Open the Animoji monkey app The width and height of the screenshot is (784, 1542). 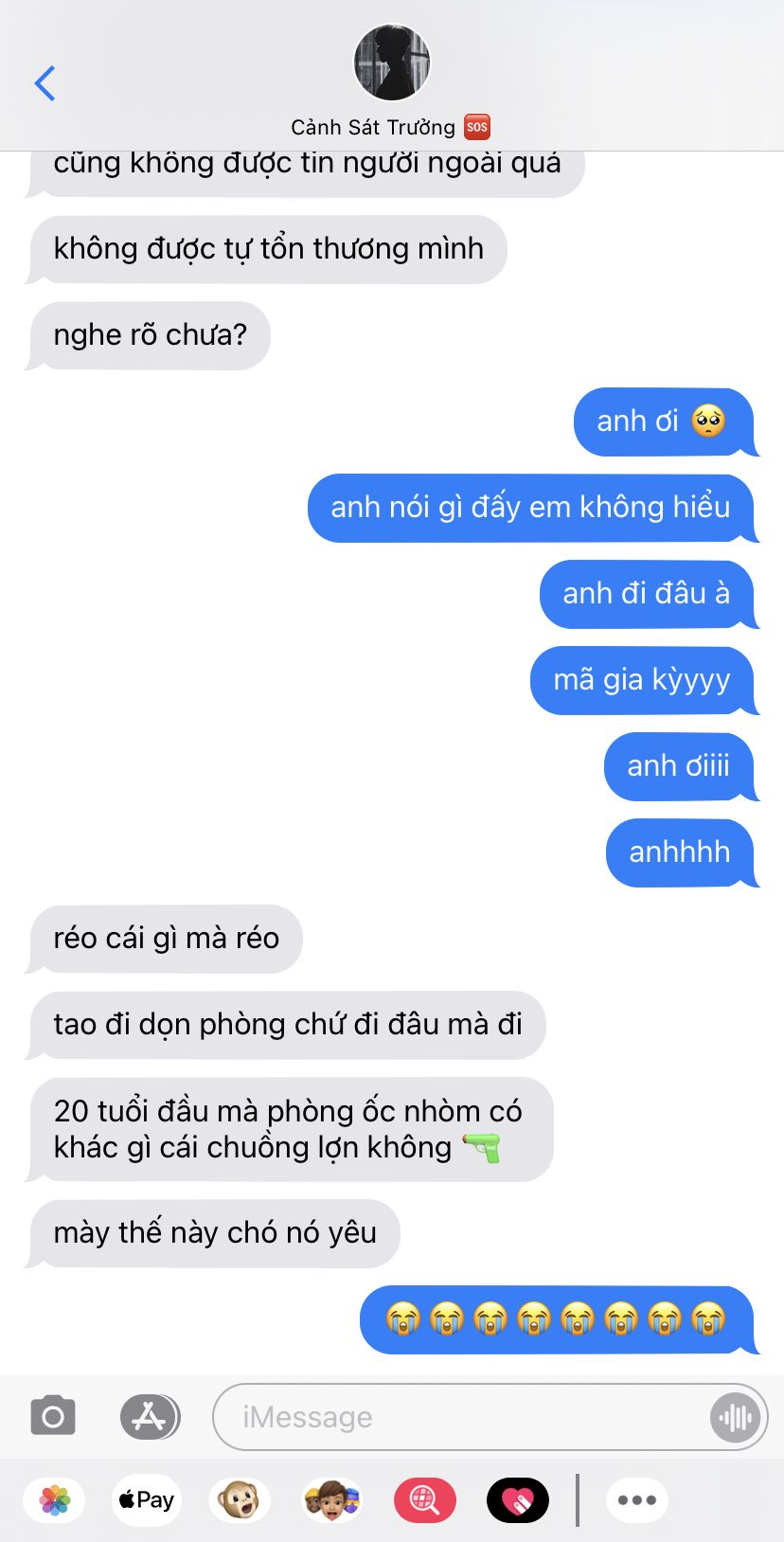pyautogui.click(x=239, y=1500)
